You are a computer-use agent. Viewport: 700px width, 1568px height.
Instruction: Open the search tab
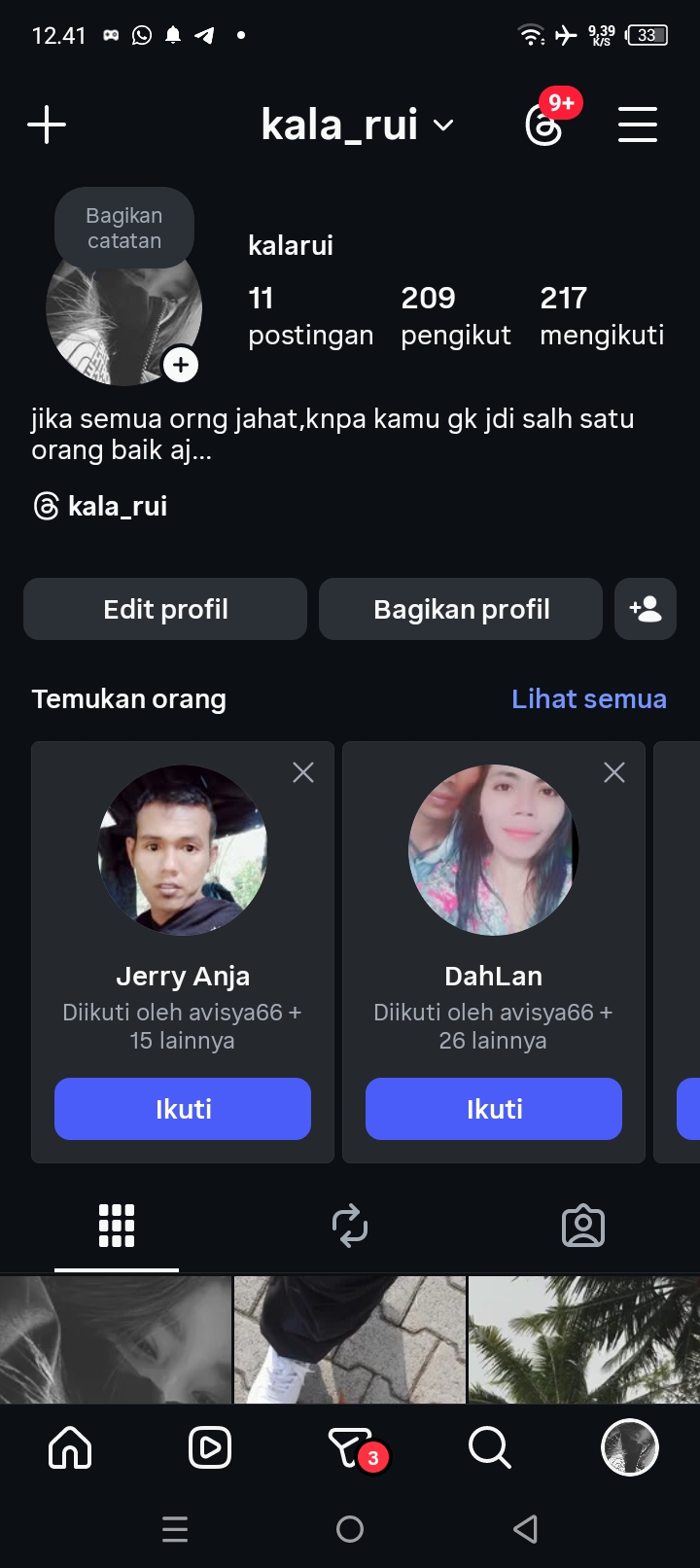point(489,1447)
